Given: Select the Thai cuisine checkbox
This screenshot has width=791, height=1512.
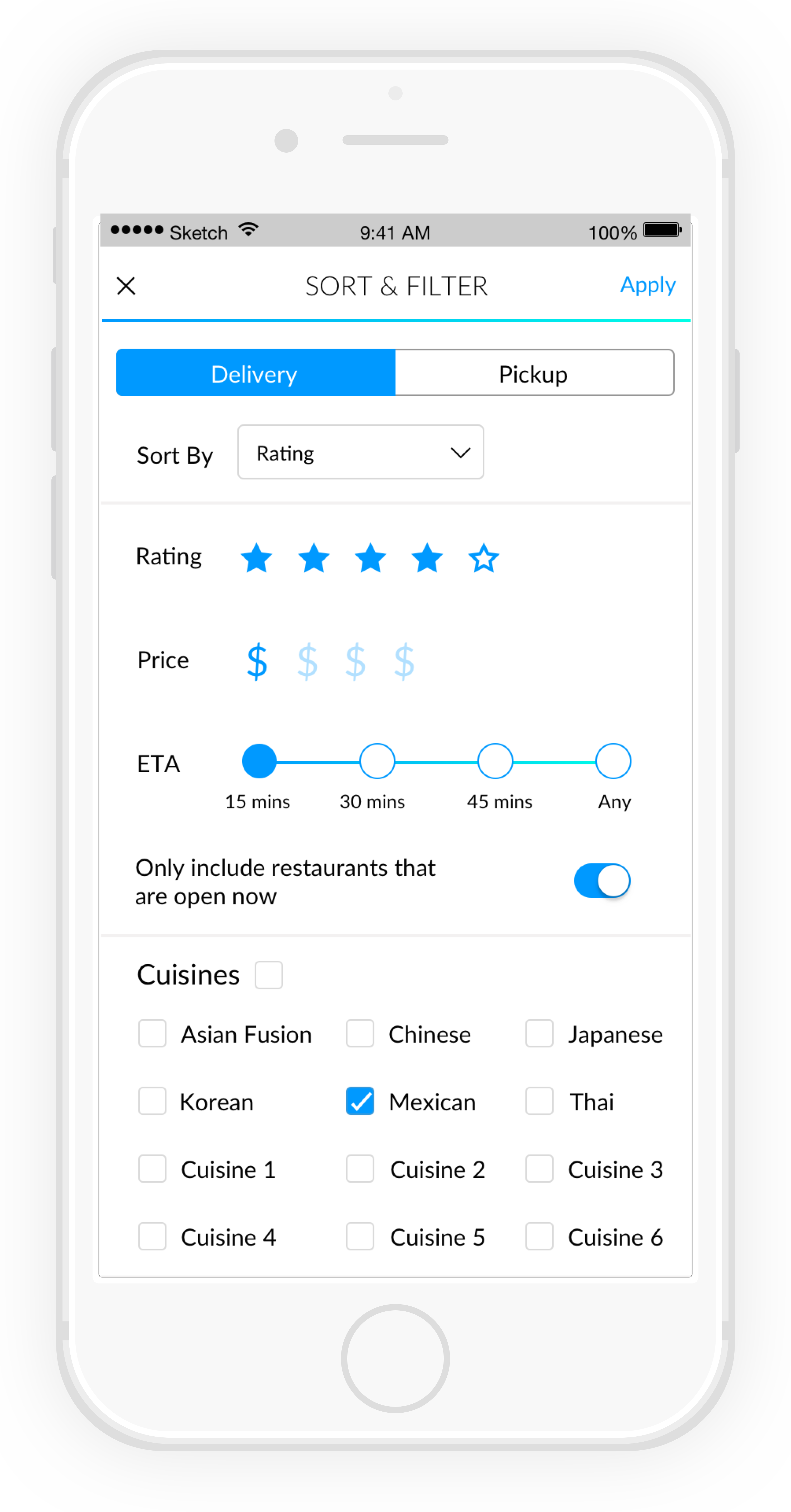Looking at the screenshot, I should 539,1101.
